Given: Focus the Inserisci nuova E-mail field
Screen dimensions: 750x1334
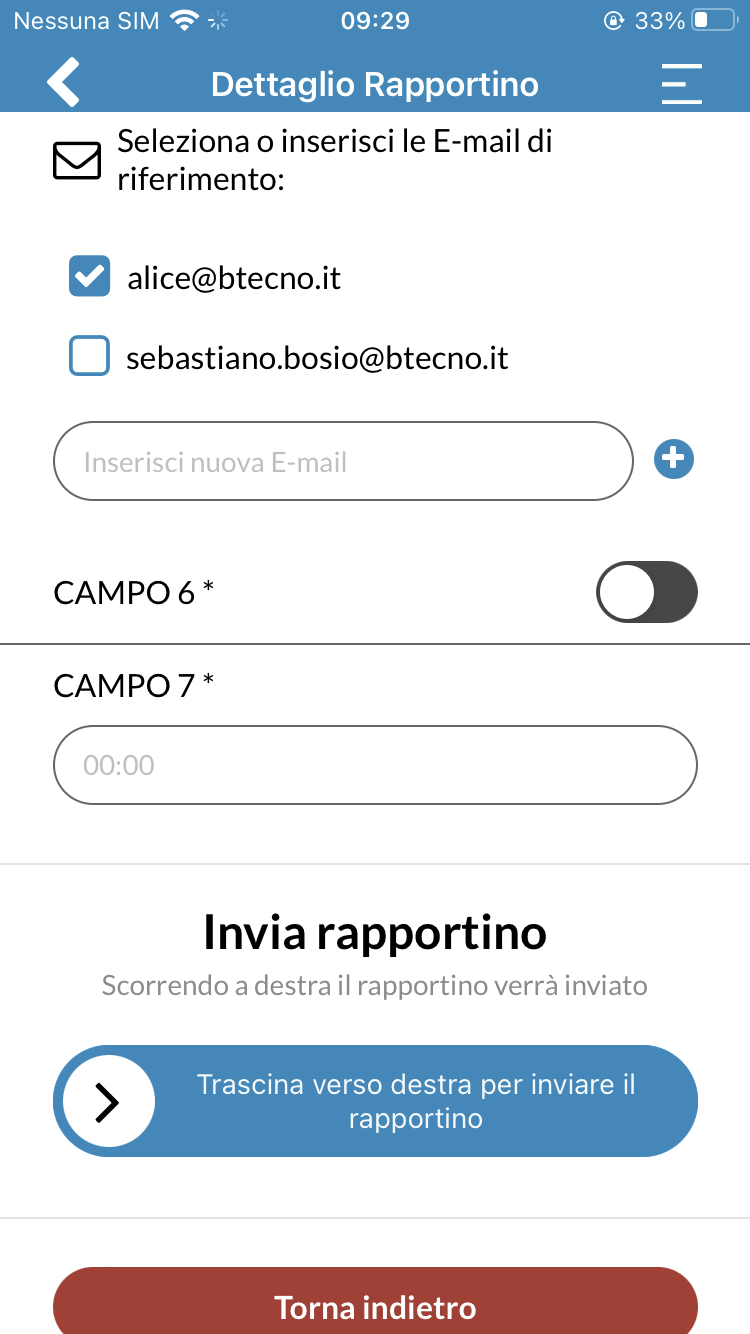Looking at the screenshot, I should click(343, 461).
